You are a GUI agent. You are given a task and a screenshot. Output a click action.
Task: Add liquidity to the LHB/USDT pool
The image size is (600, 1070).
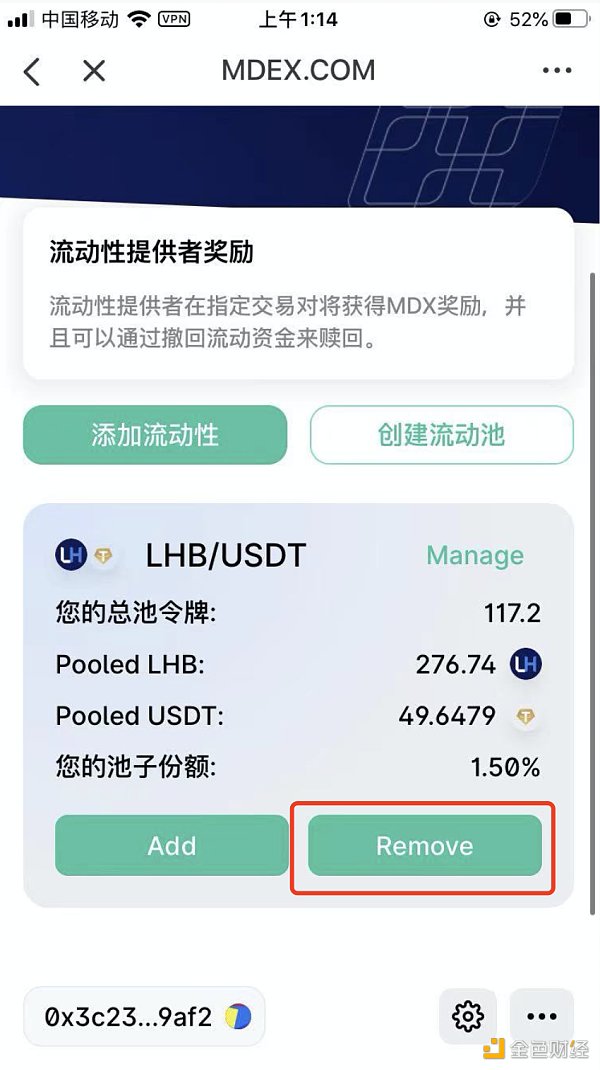[171, 845]
